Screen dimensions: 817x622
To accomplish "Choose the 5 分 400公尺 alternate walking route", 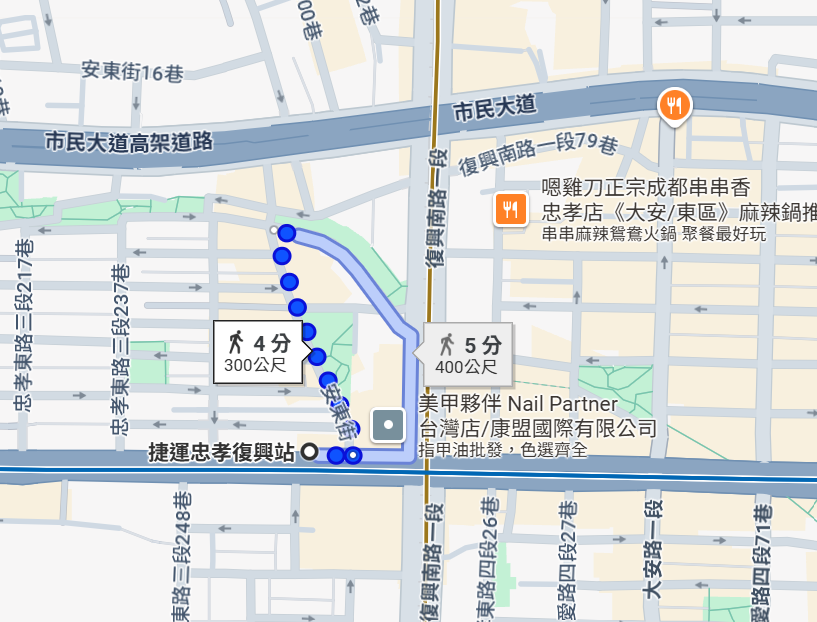I will (x=468, y=354).
